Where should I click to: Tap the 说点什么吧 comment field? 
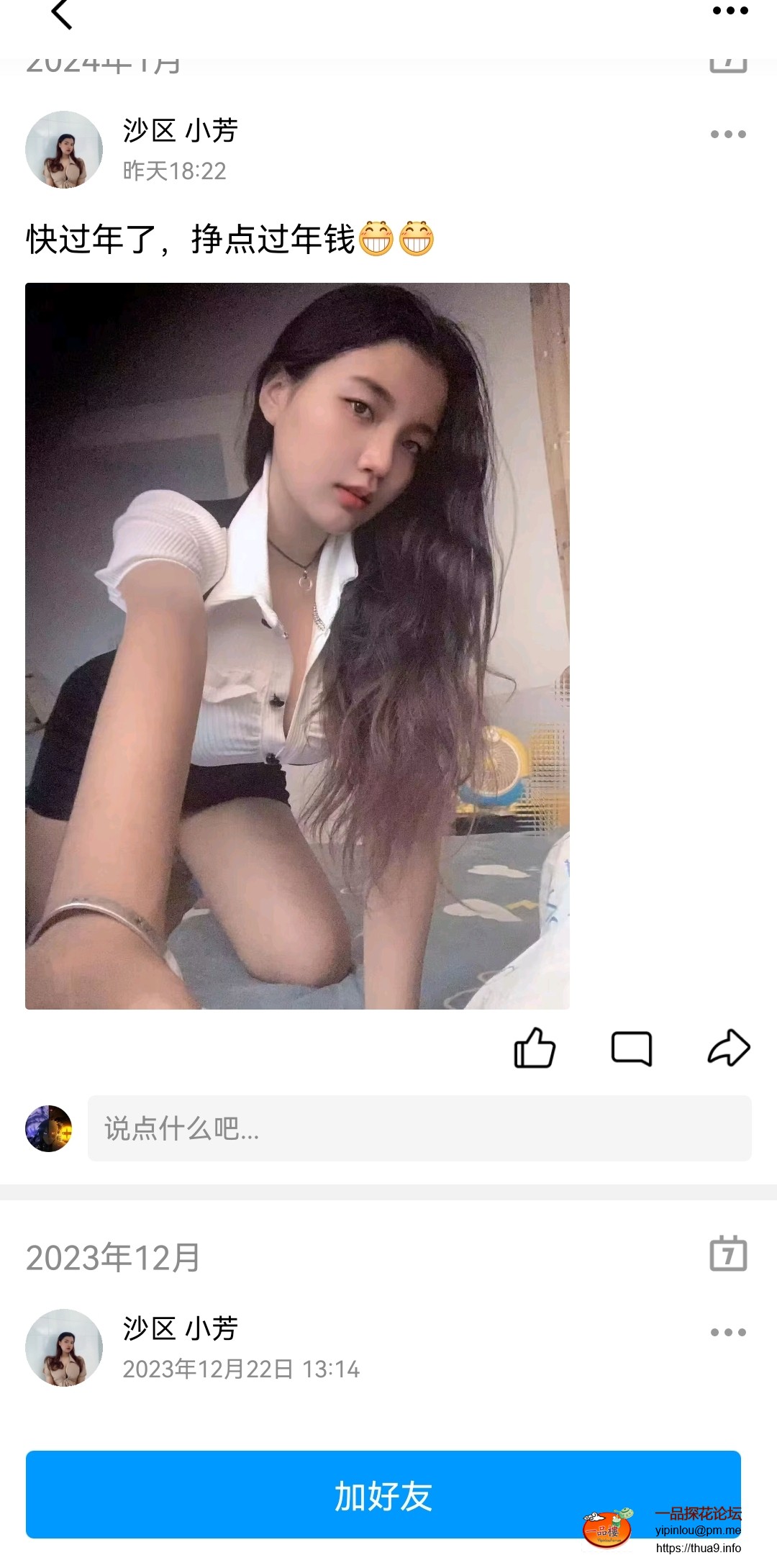point(419,1128)
